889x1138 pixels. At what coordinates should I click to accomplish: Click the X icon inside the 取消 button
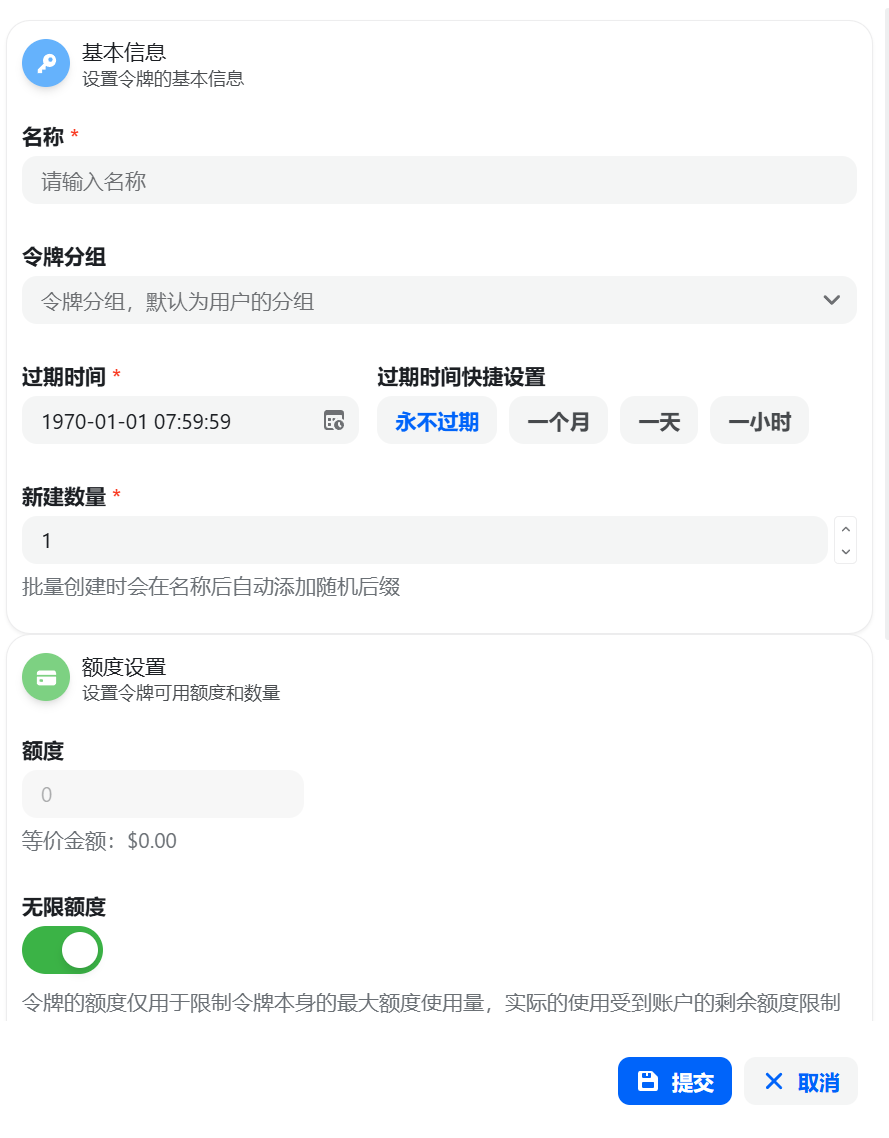click(774, 1081)
